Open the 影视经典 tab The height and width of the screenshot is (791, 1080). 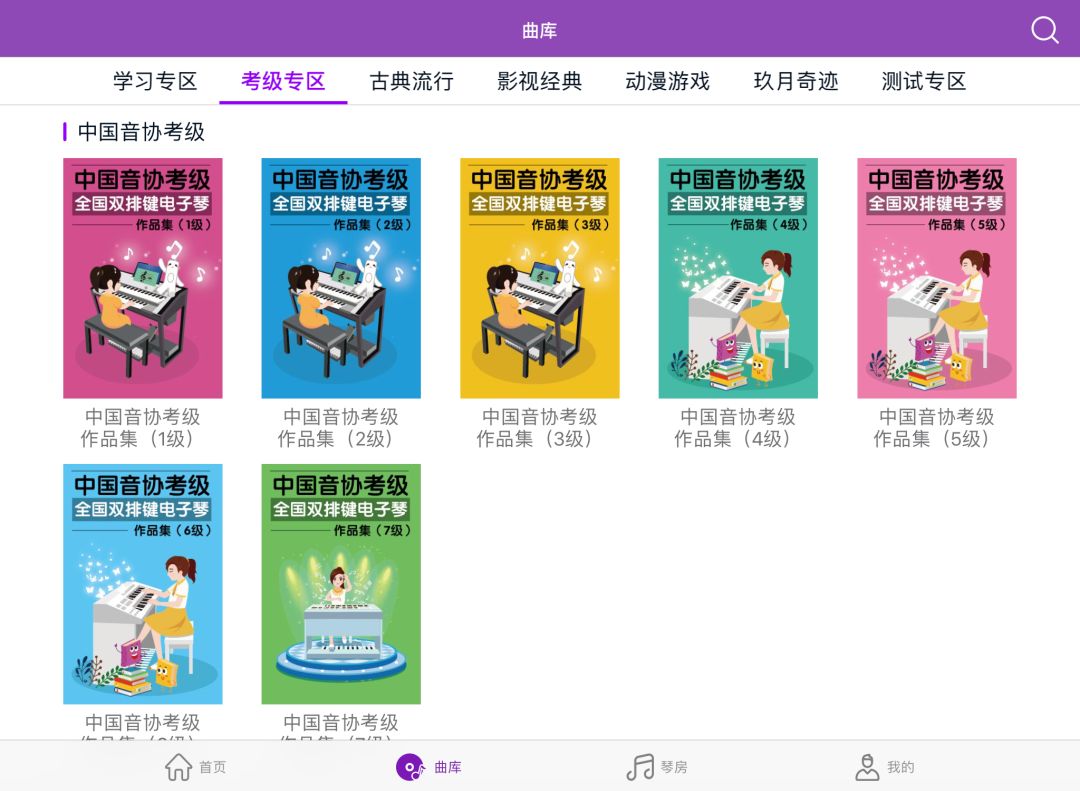tap(539, 81)
